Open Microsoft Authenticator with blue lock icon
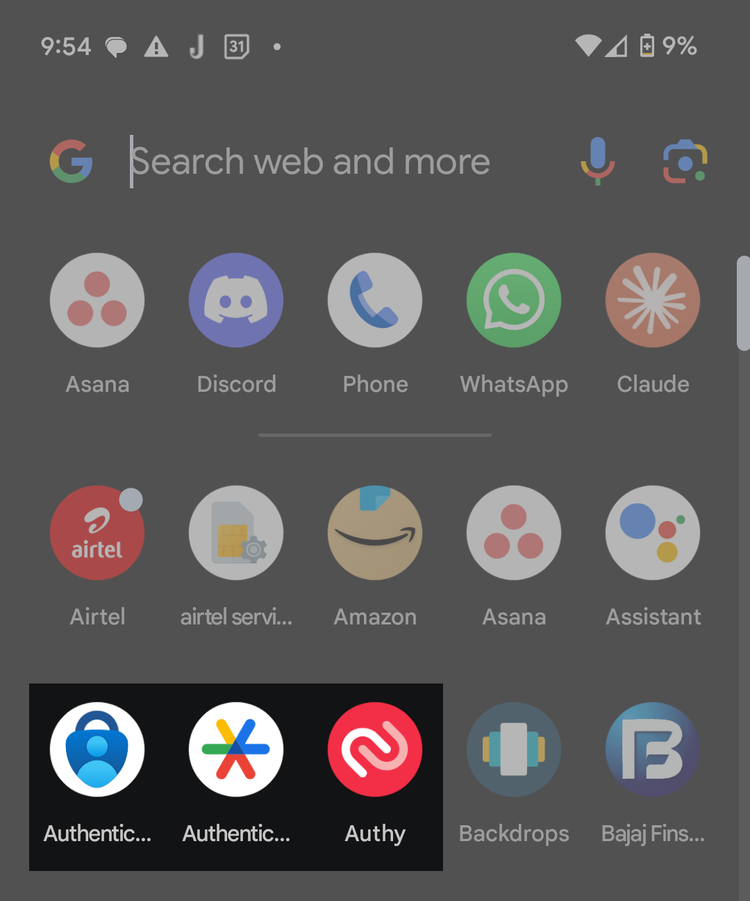Screen dimensions: 750x901 [x=97, y=750]
